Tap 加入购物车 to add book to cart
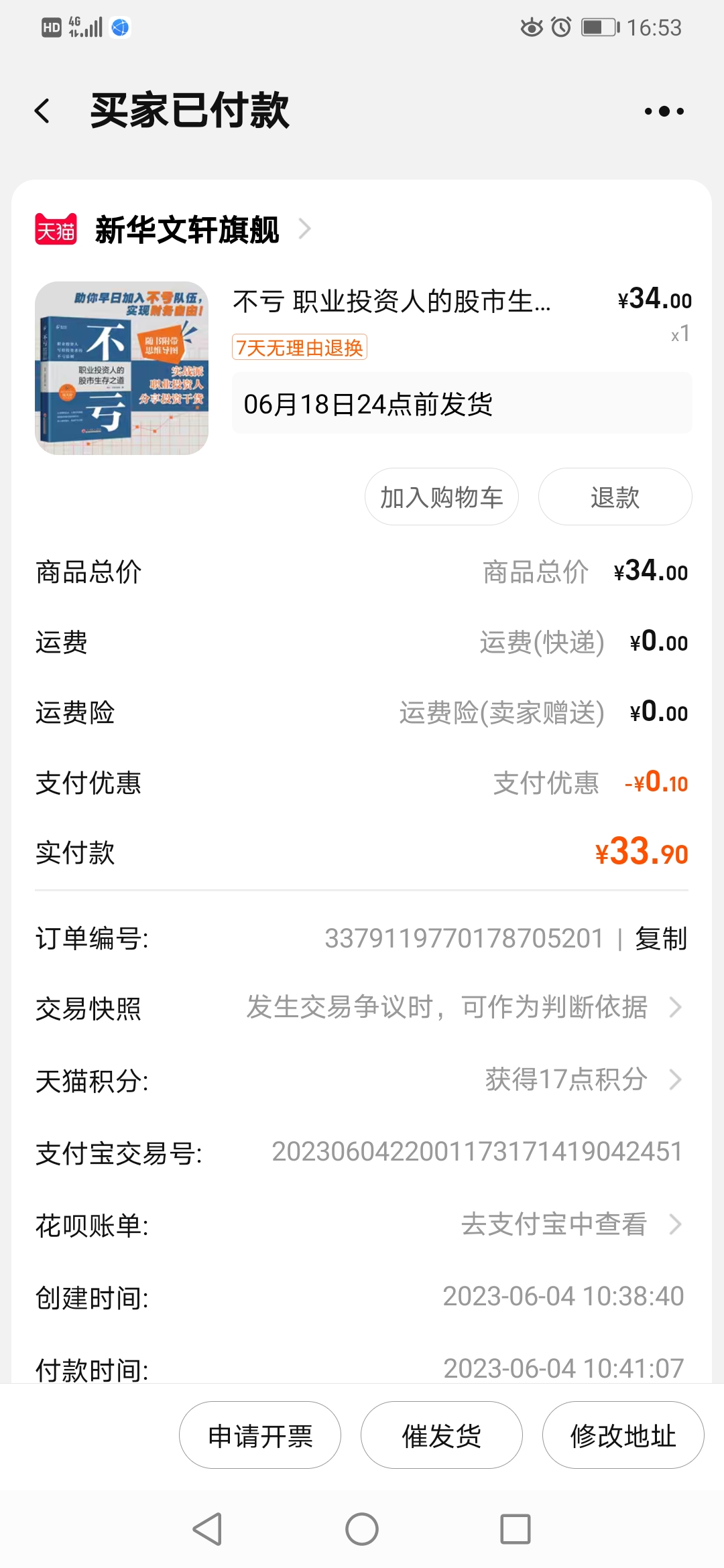This screenshot has width=724, height=1568. 441,497
